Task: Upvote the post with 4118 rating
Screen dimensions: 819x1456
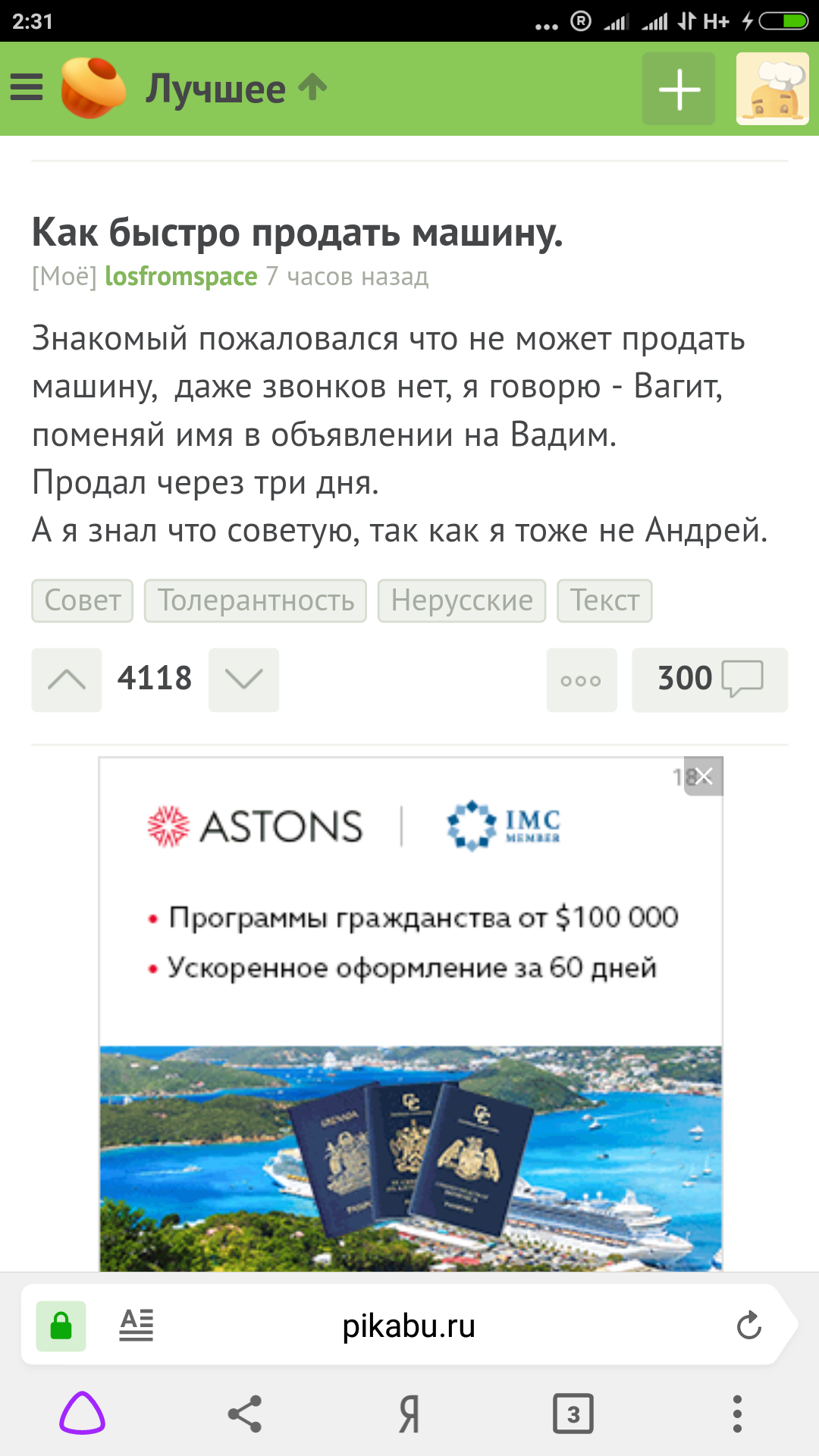Action: point(67,679)
